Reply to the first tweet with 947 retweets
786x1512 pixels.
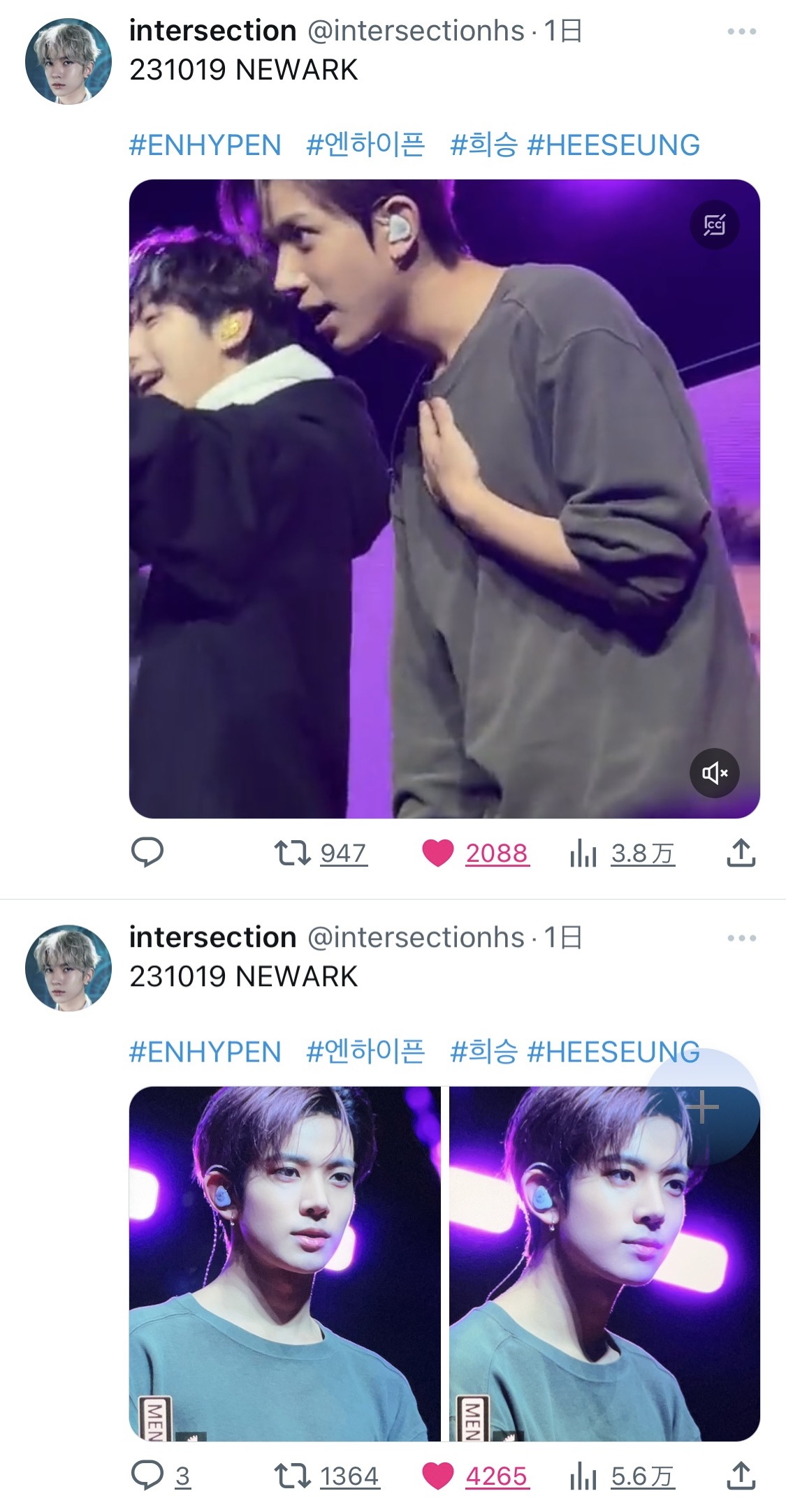[147, 853]
